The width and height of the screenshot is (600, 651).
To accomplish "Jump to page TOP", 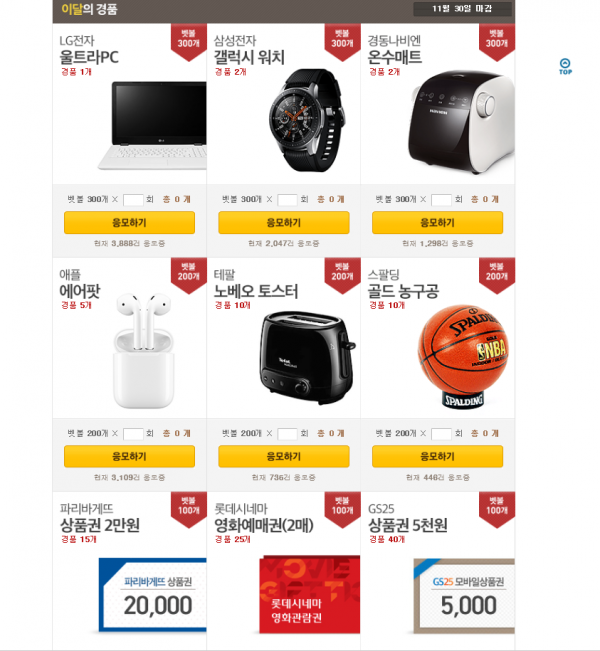I will pyautogui.click(x=565, y=67).
